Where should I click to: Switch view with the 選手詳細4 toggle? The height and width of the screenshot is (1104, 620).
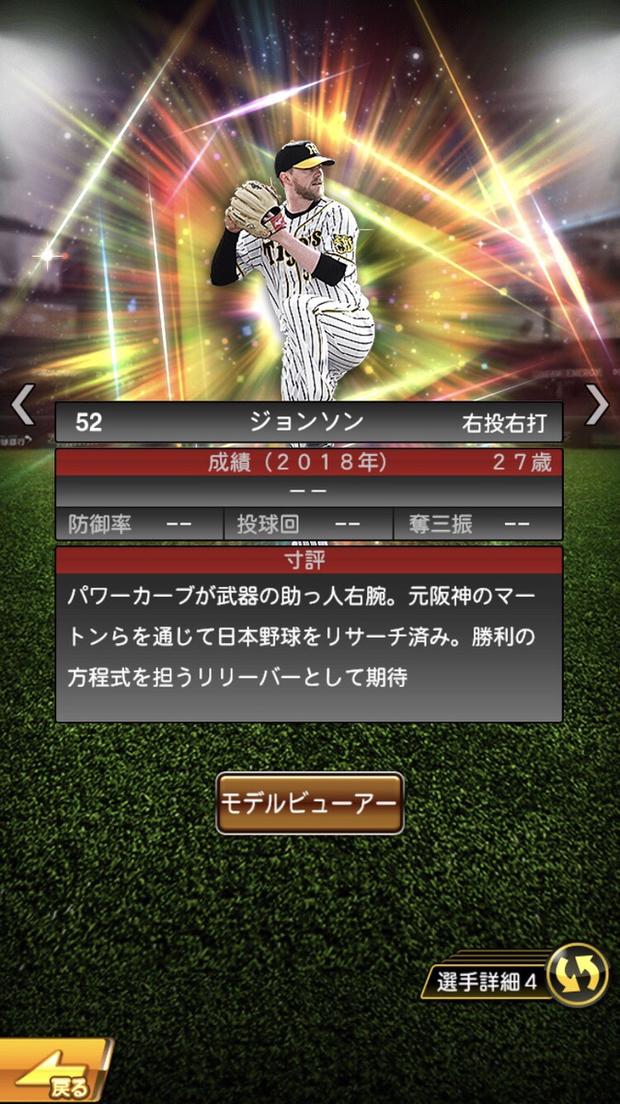(577, 974)
